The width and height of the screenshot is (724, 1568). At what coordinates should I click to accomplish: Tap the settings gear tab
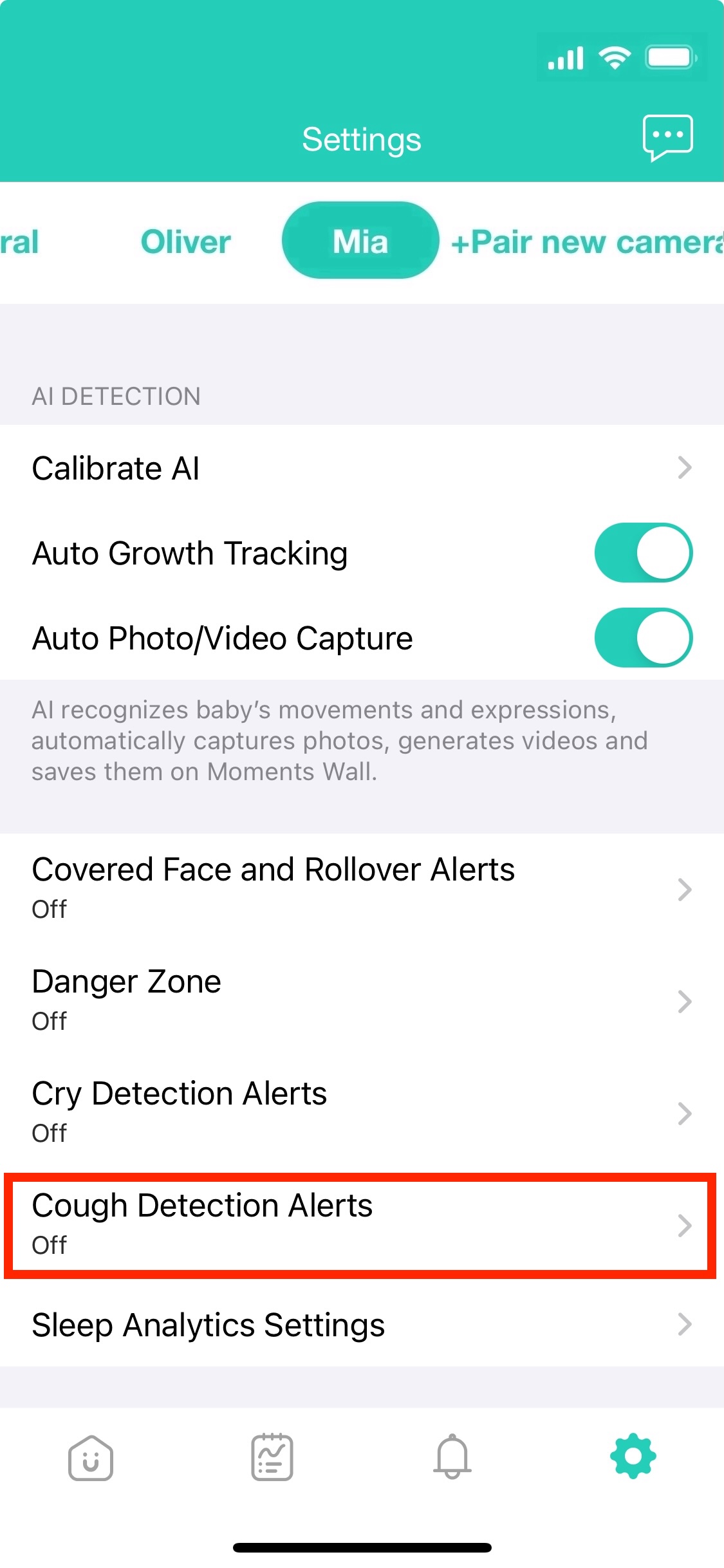(633, 1456)
